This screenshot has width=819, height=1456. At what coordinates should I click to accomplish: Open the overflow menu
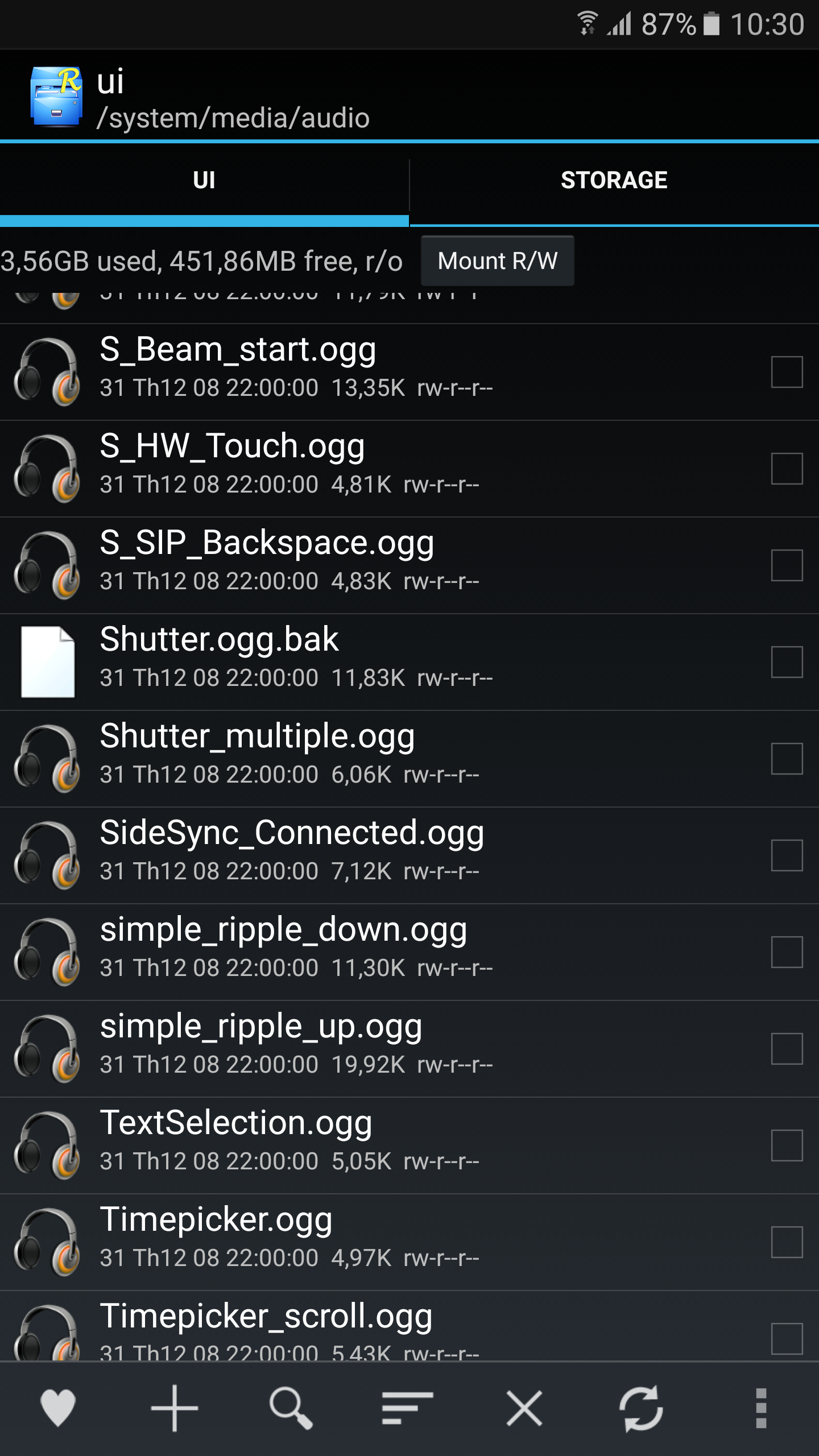click(762, 1408)
